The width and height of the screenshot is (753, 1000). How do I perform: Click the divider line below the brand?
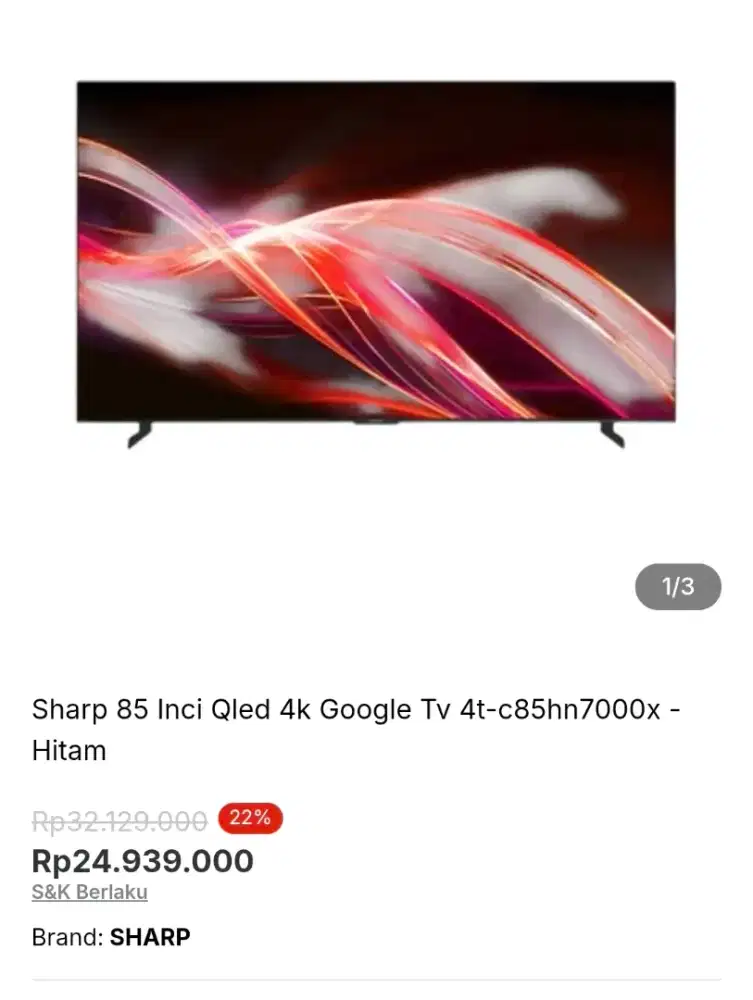coord(376,977)
